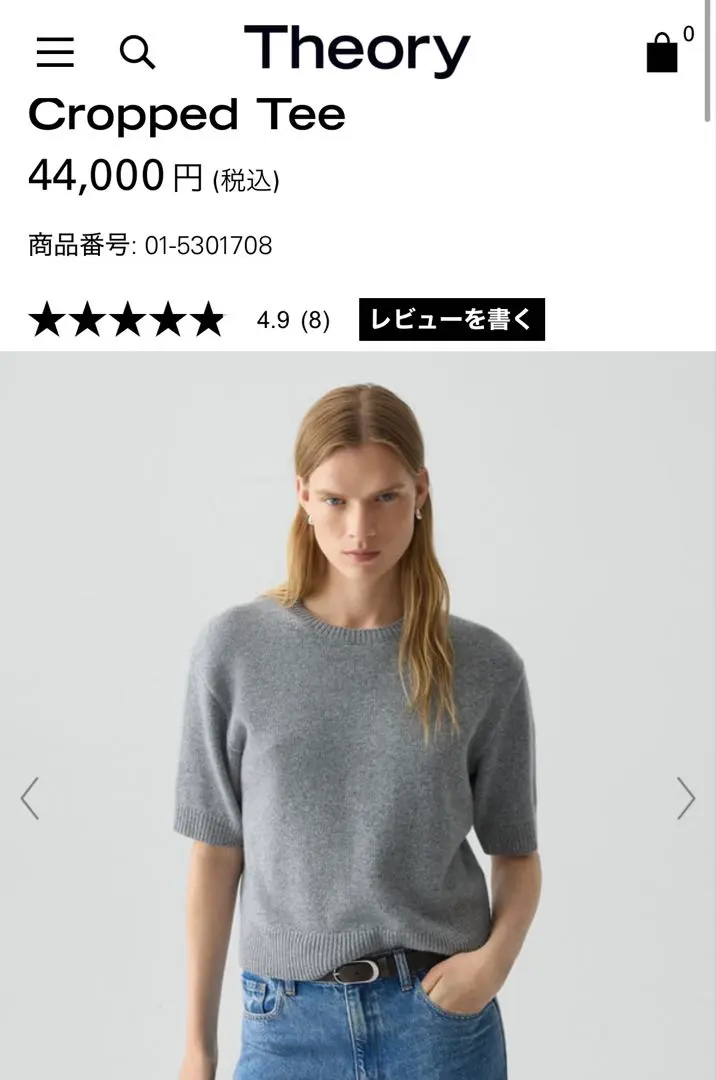Go to the Theory home page

pyautogui.click(x=357, y=50)
